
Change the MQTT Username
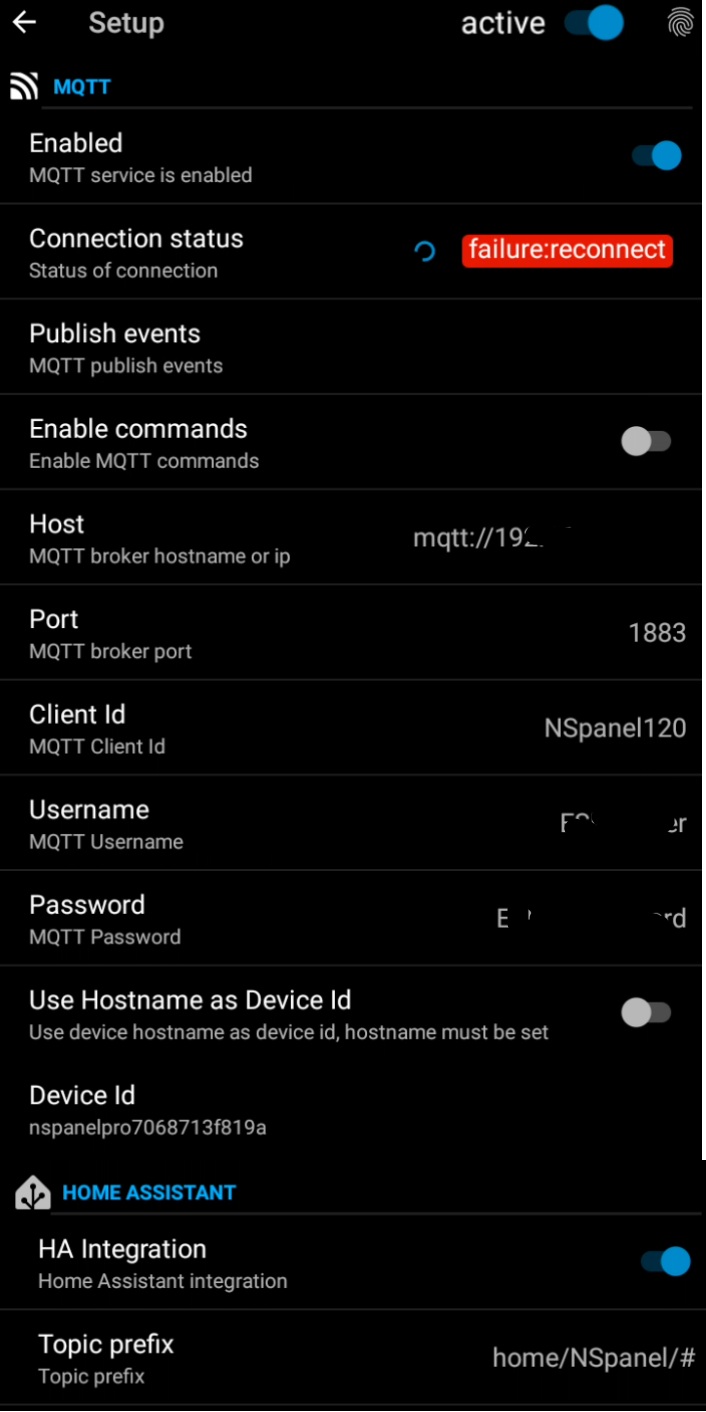[350, 823]
